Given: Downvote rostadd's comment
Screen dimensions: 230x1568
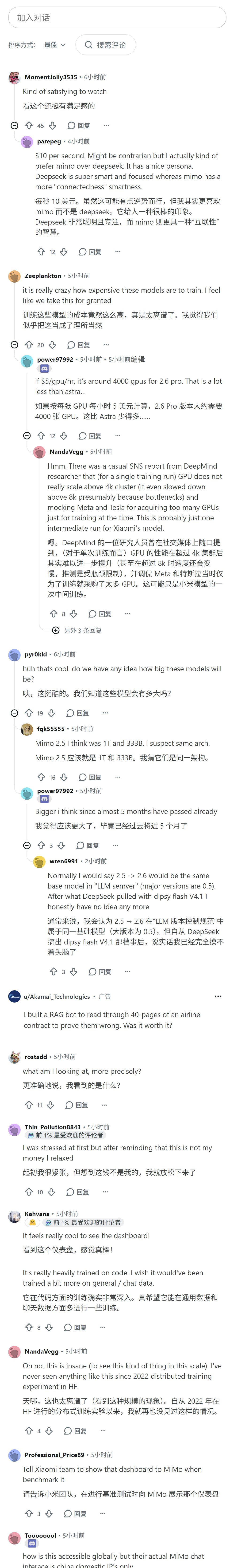Looking at the screenshot, I should click(50, 1105).
